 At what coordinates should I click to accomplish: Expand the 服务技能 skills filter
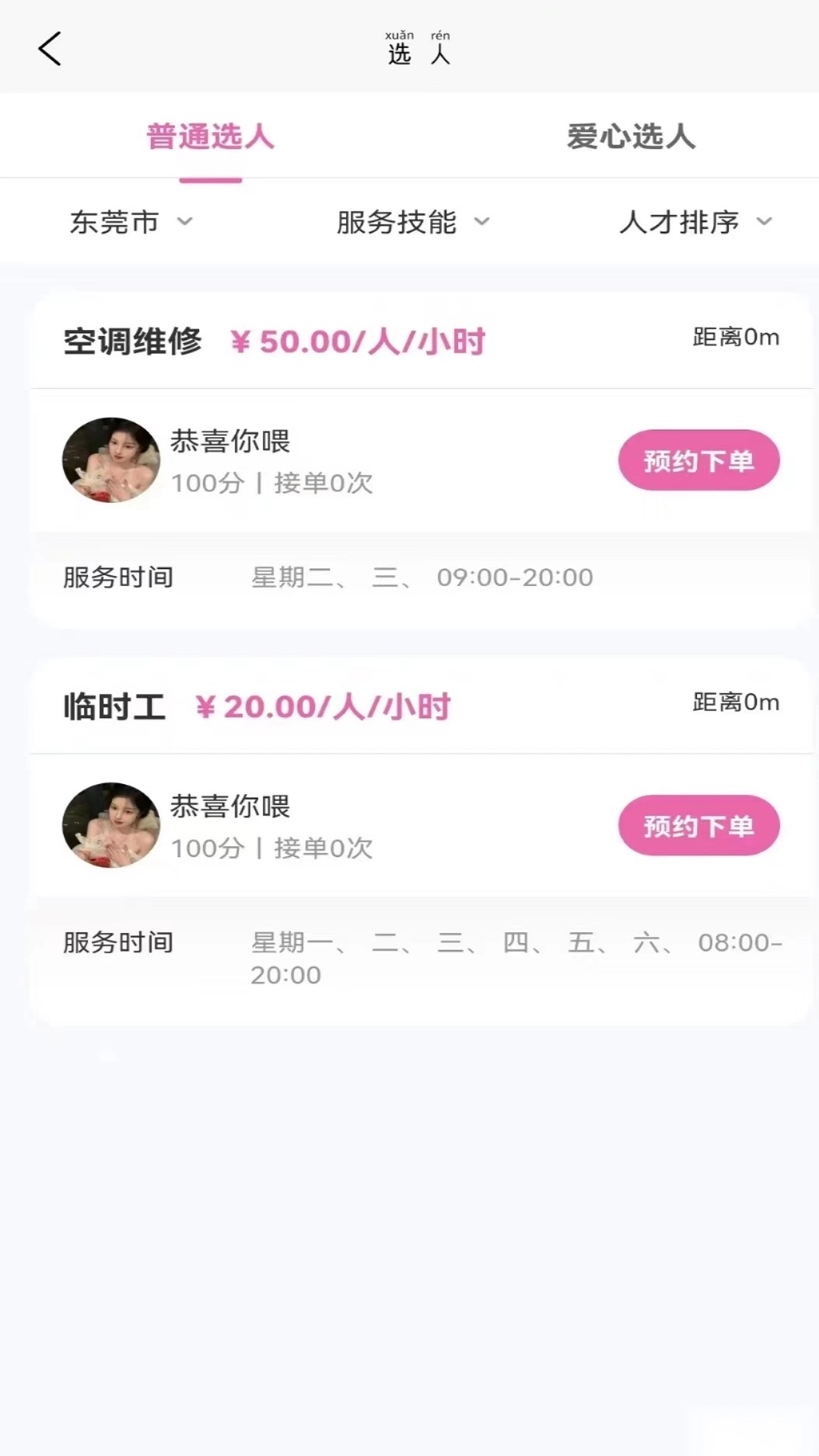412,222
